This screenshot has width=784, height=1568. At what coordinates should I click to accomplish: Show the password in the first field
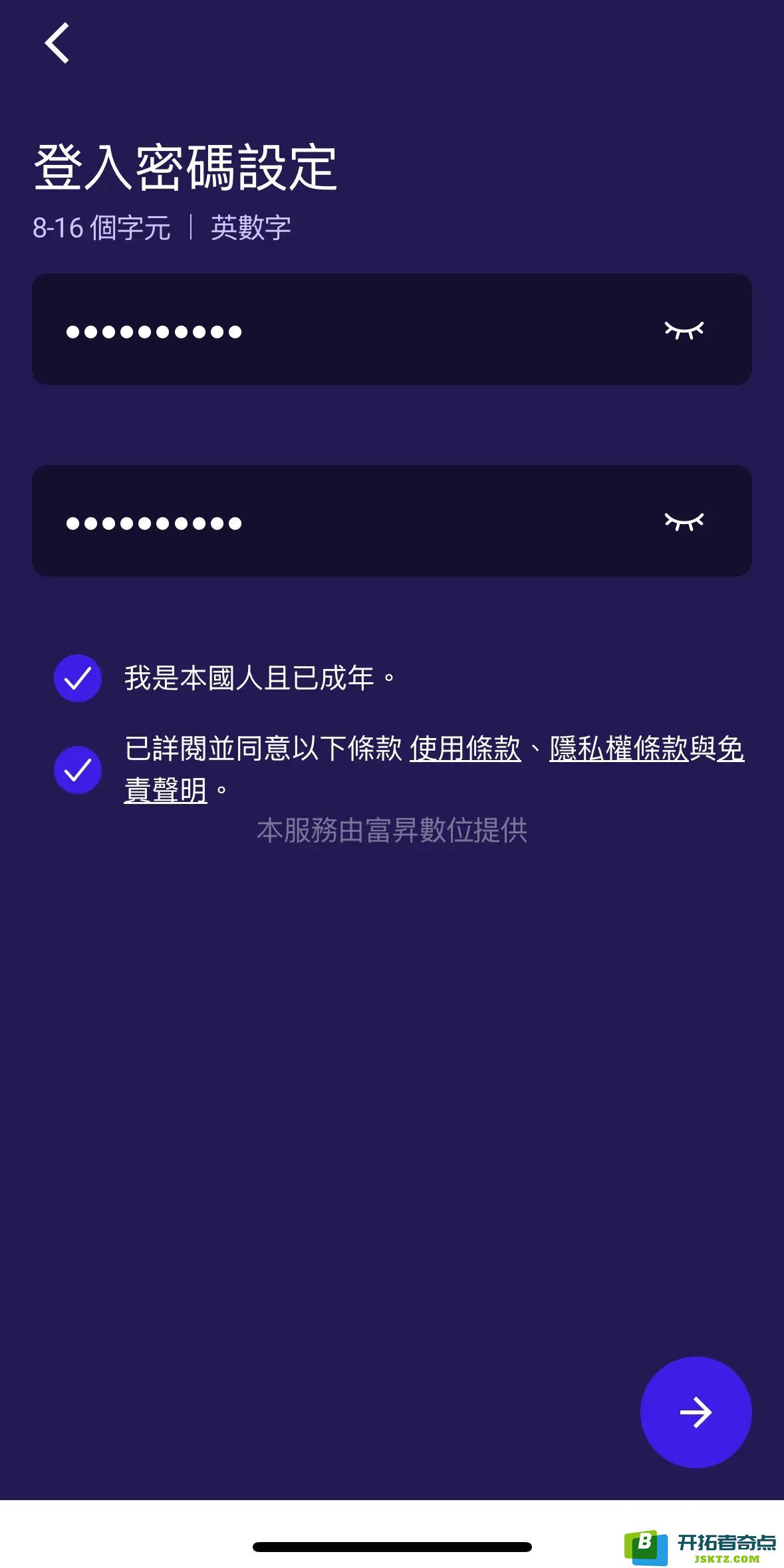(684, 330)
